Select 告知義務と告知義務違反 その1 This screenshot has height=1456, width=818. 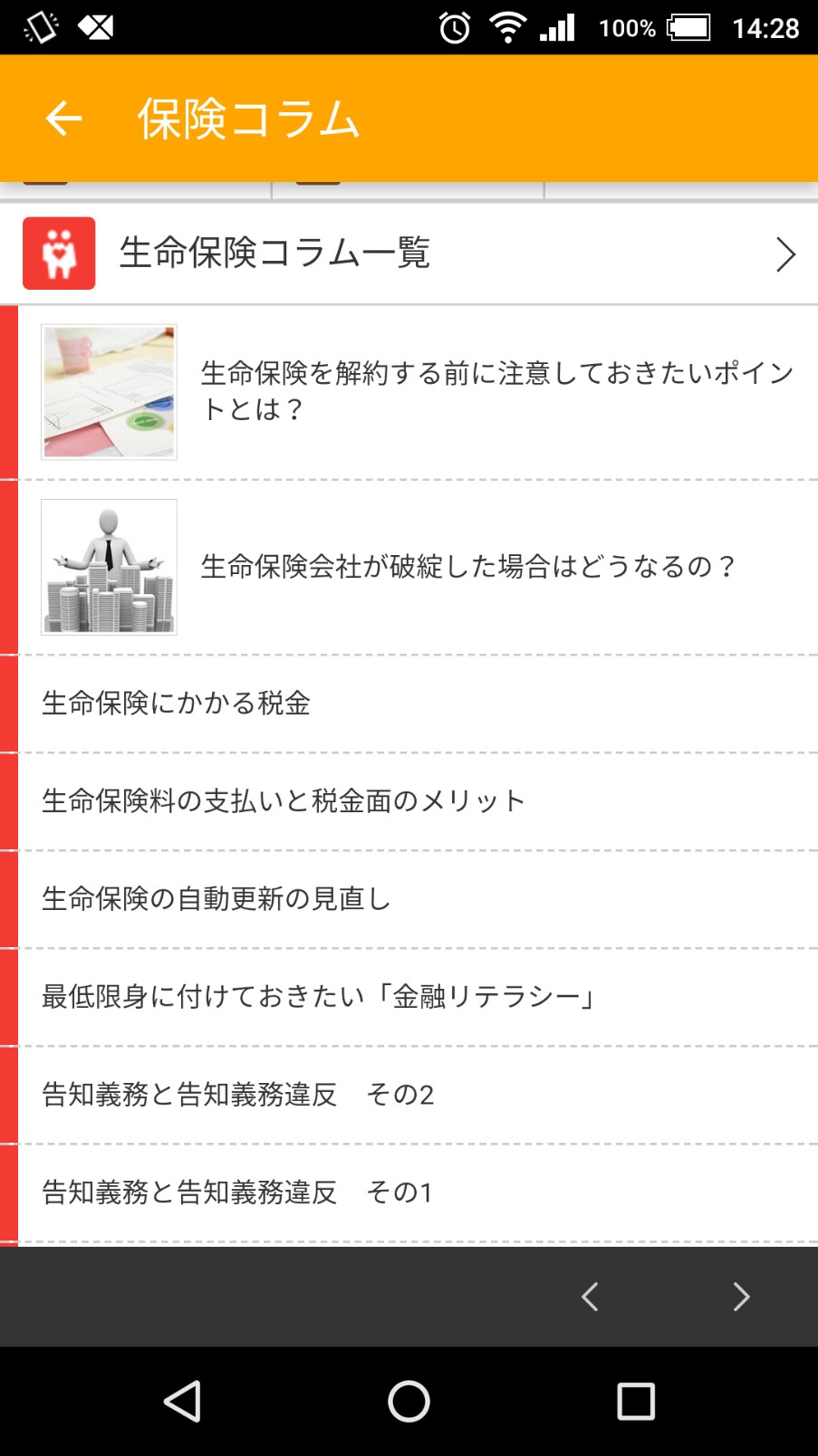(x=237, y=1193)
